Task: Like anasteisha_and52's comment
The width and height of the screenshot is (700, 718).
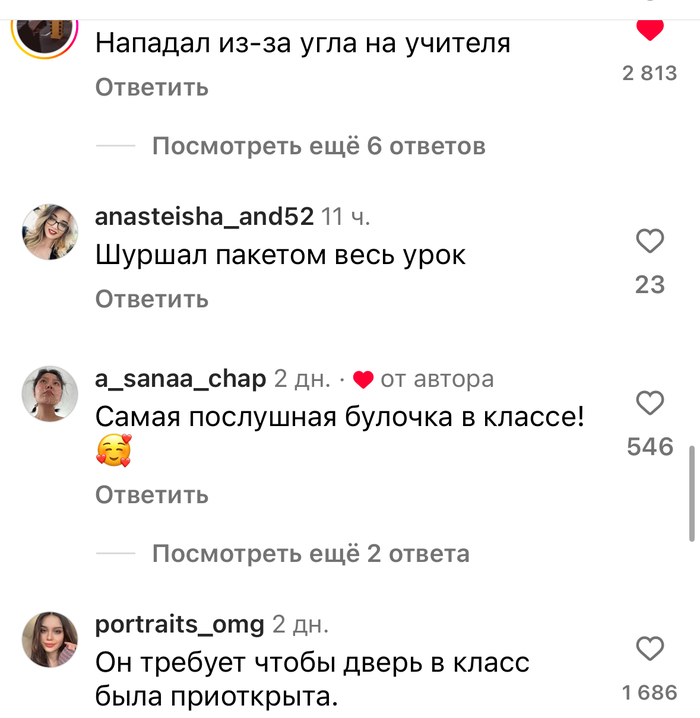Action: 650,241
